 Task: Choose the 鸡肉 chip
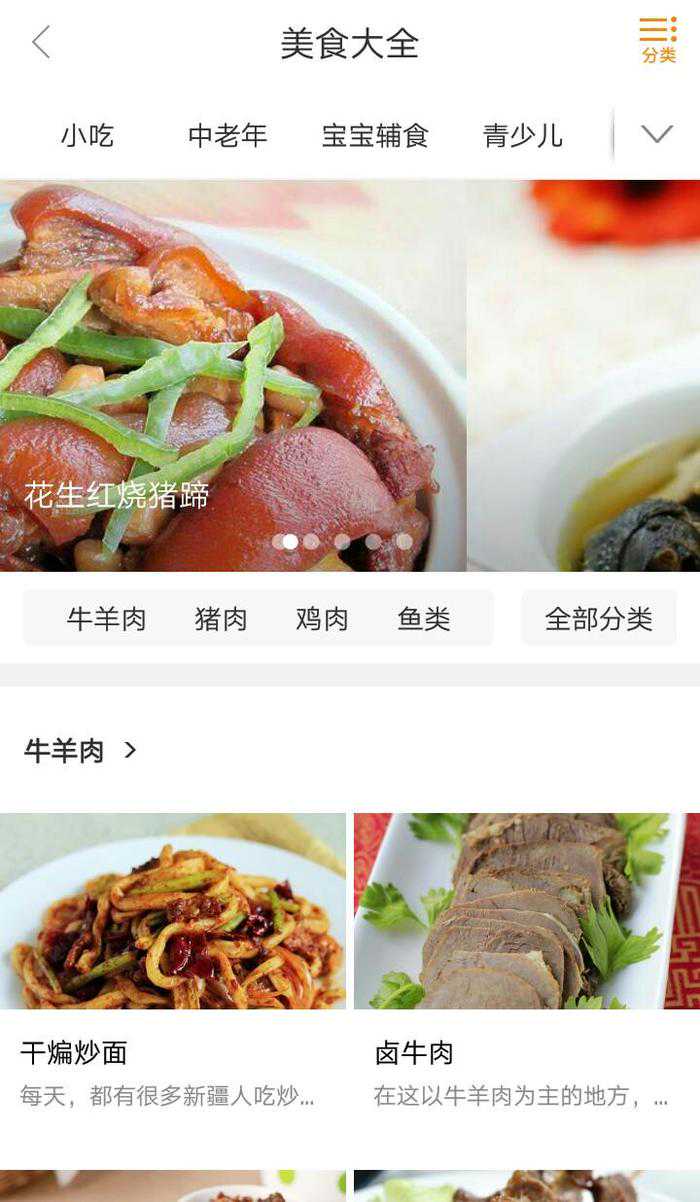[322, 619]
